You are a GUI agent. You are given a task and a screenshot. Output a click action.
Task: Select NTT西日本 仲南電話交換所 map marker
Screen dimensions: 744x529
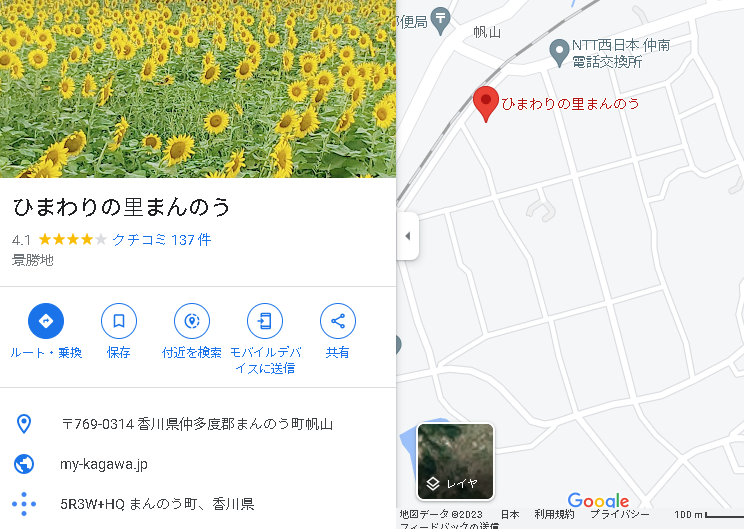pyautogui.click(x=561, y=49)
